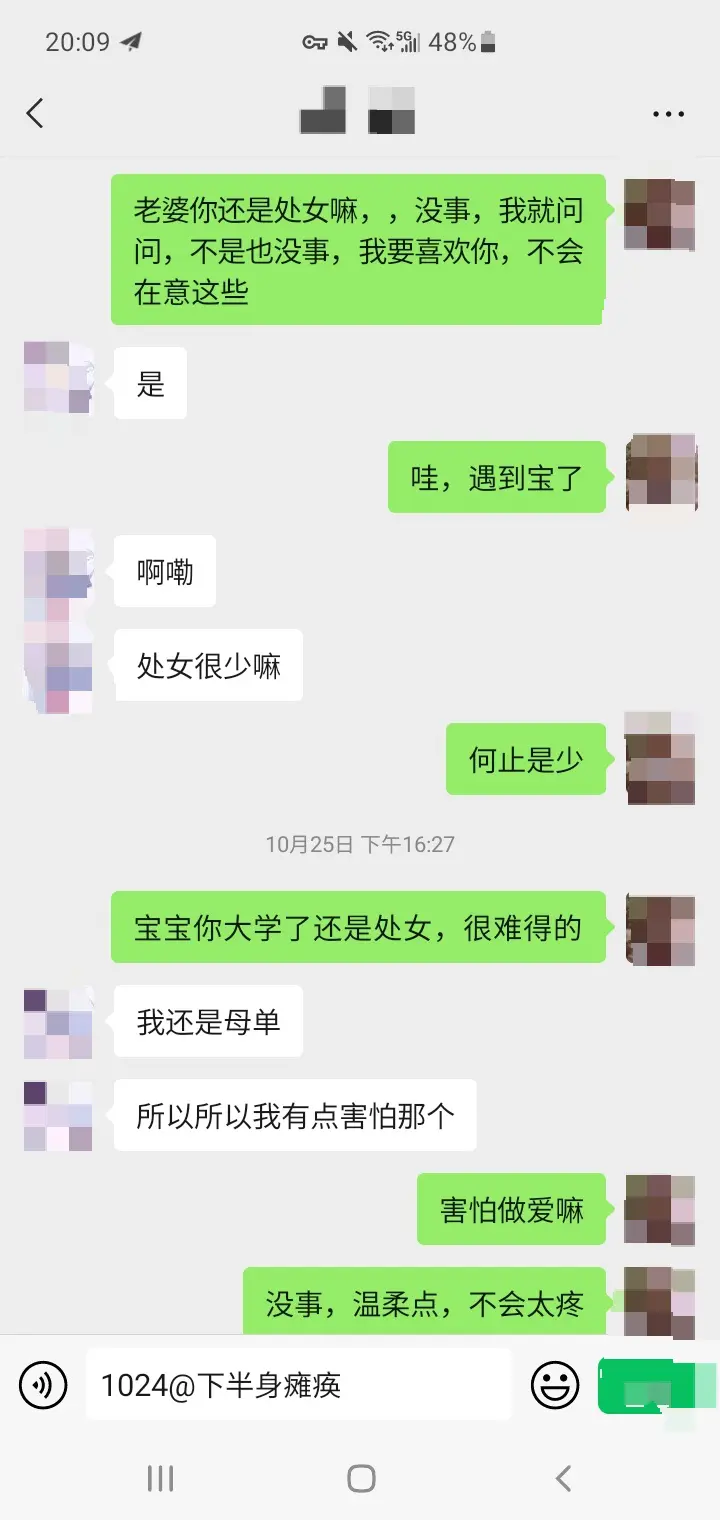Open the three-dot chat info menu
This screenshot has width=720, height=1520.
pyautogui.click(x=668, y=114)
